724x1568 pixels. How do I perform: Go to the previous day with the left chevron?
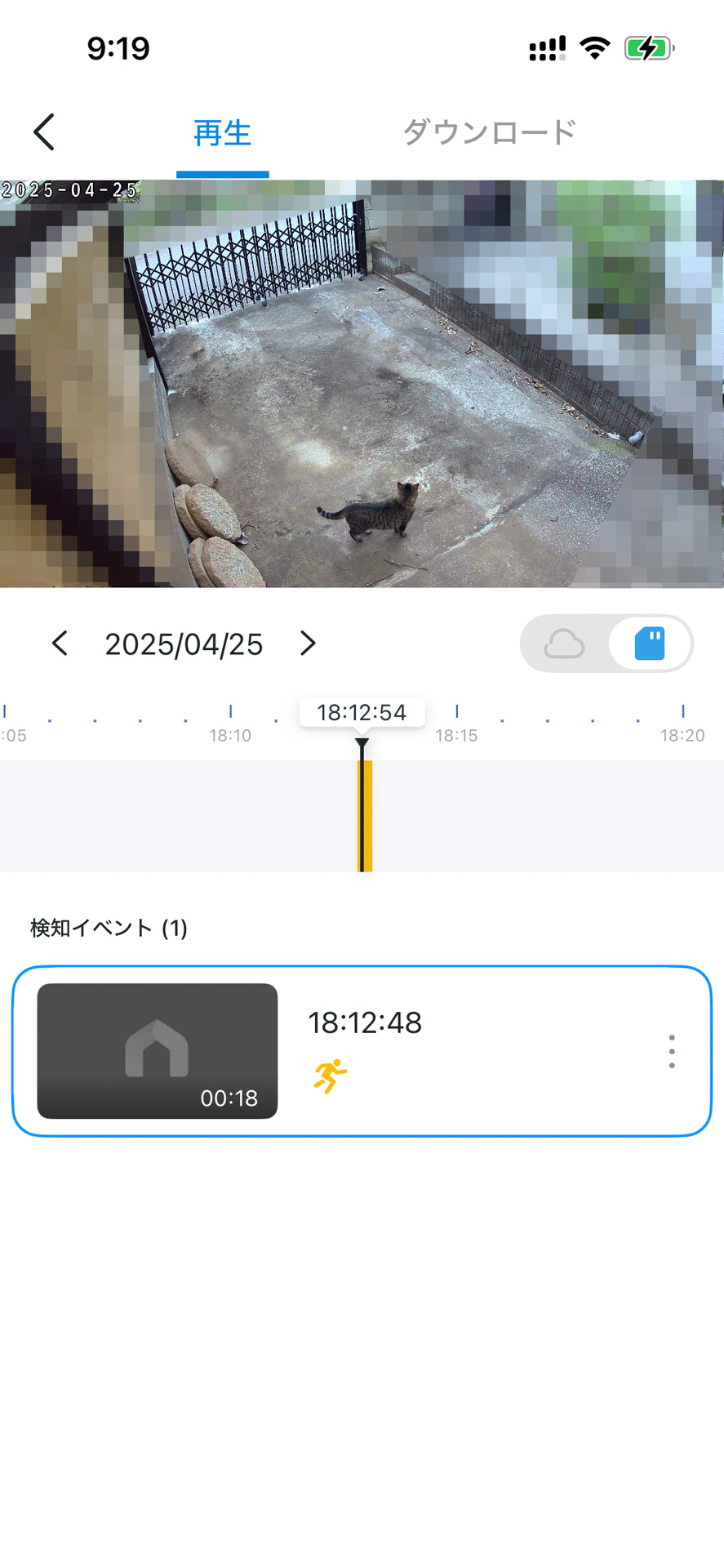coord(60,644)
